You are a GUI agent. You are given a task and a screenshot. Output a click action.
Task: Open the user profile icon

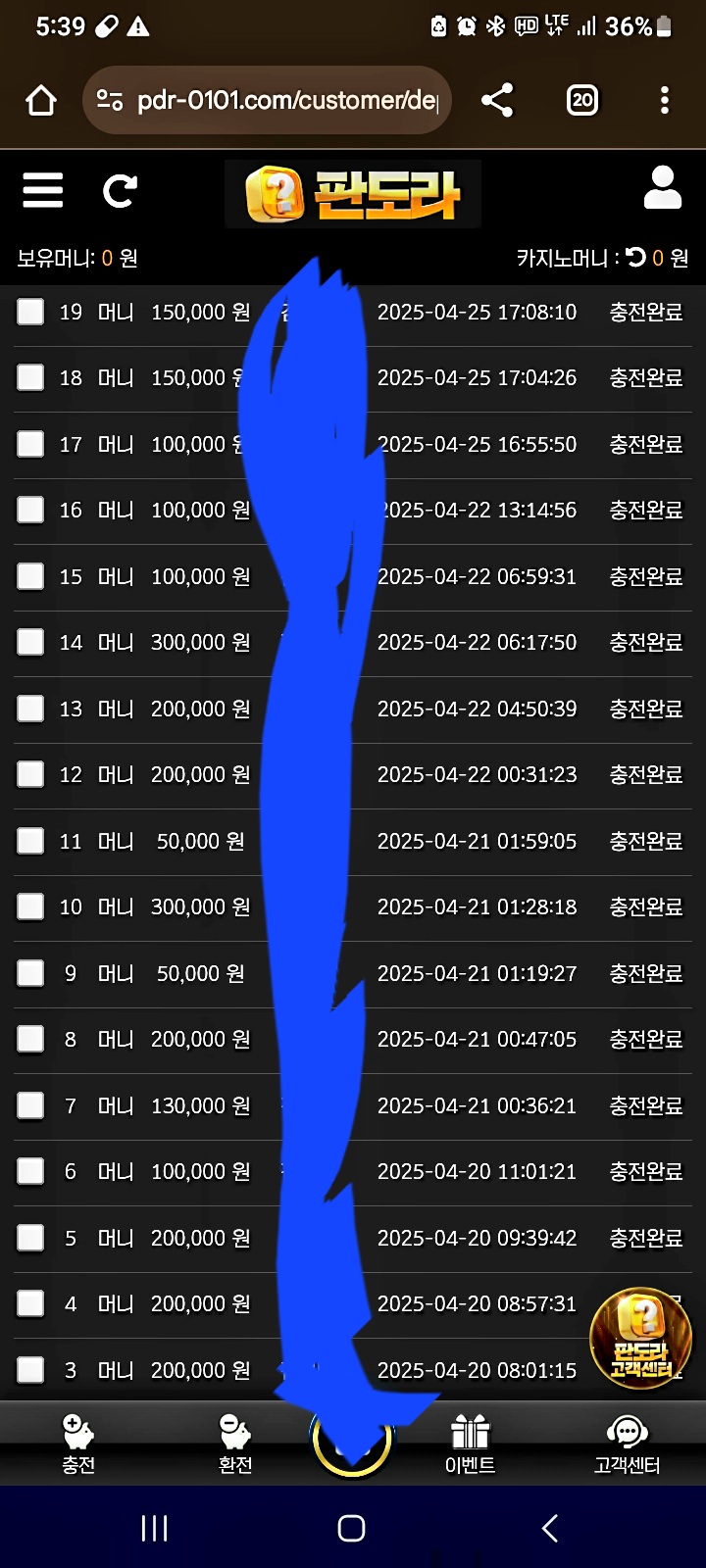pyautogui.click(x=663, y=187)
